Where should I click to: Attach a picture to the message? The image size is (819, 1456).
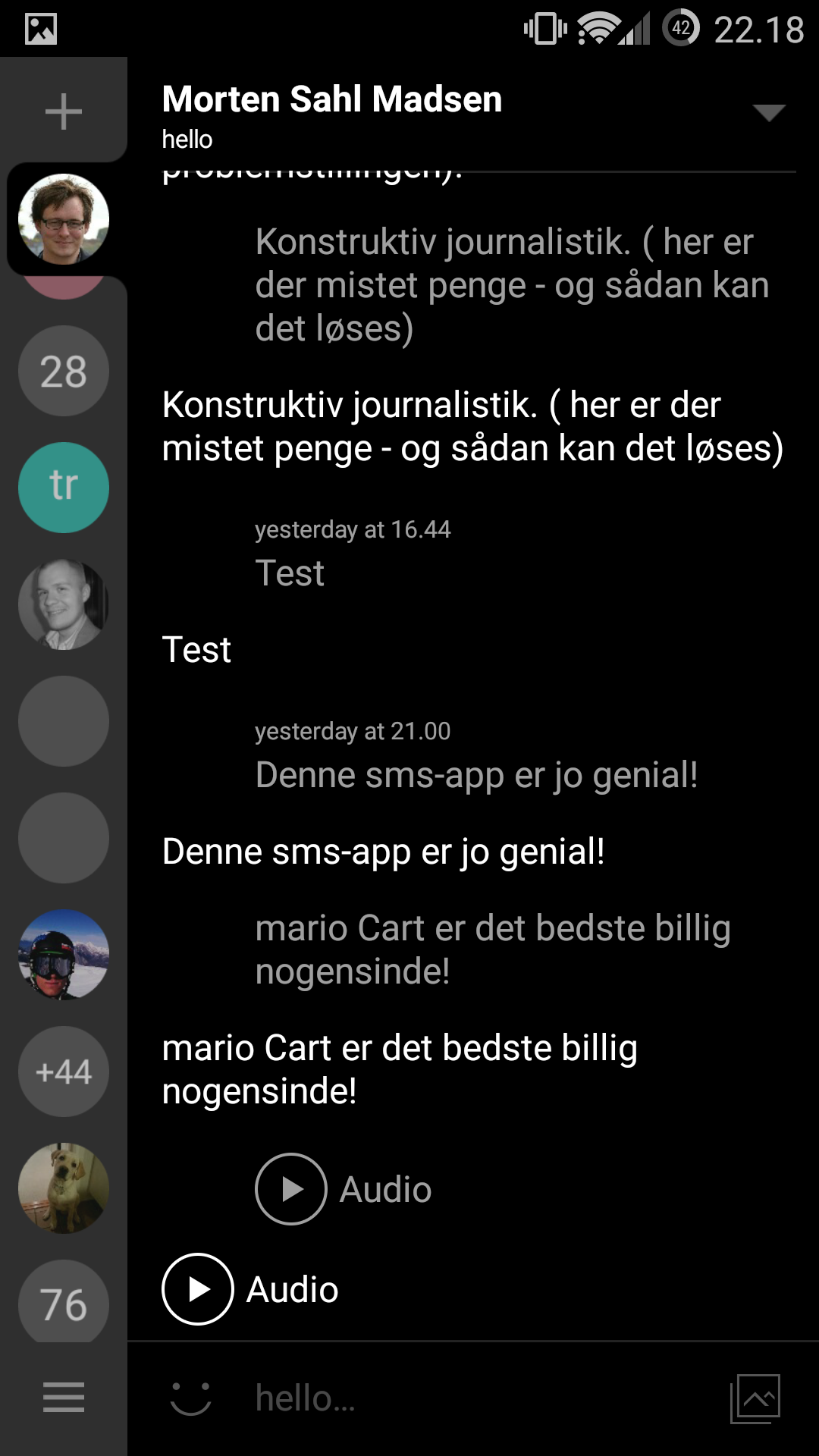click(756, 1398)
